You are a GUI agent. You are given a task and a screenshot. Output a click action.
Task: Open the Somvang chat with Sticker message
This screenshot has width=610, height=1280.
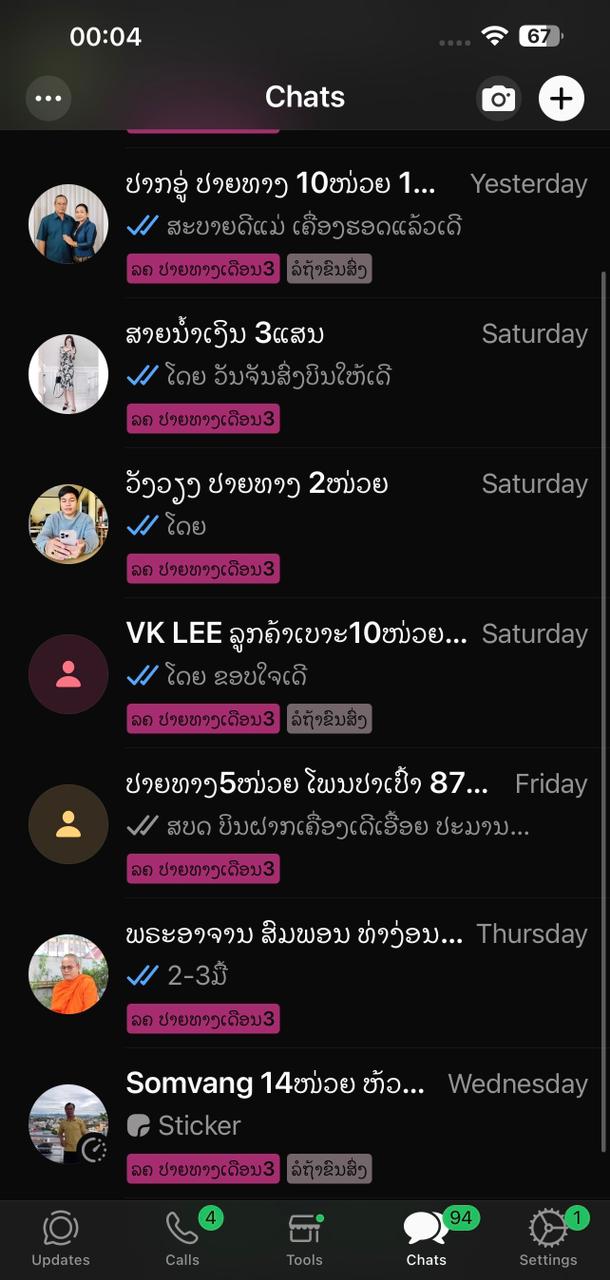[305, 1123]
